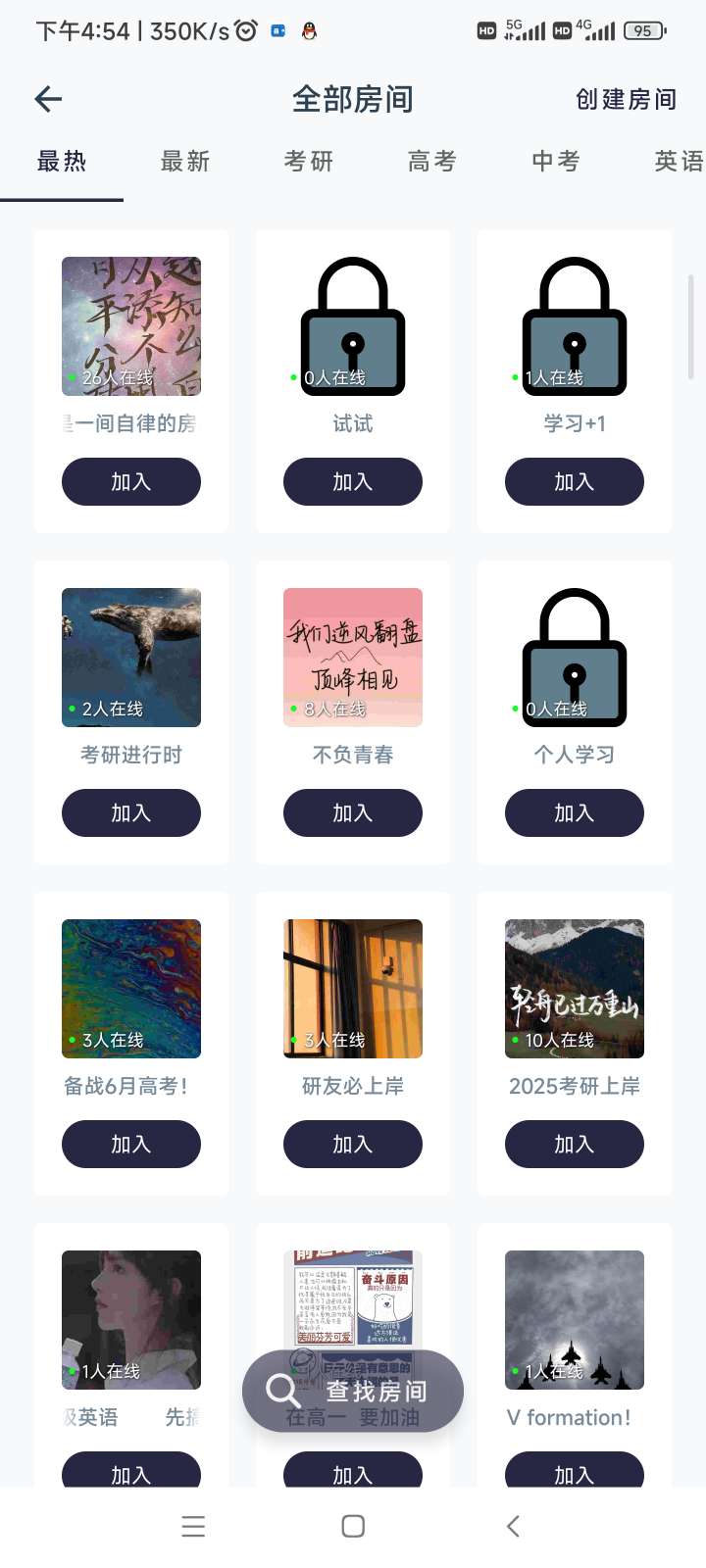Tap the system back chevron at bottom right
Image resolution: width=706 pixels, height=1568 pixels.
(x=513, y=1526)
